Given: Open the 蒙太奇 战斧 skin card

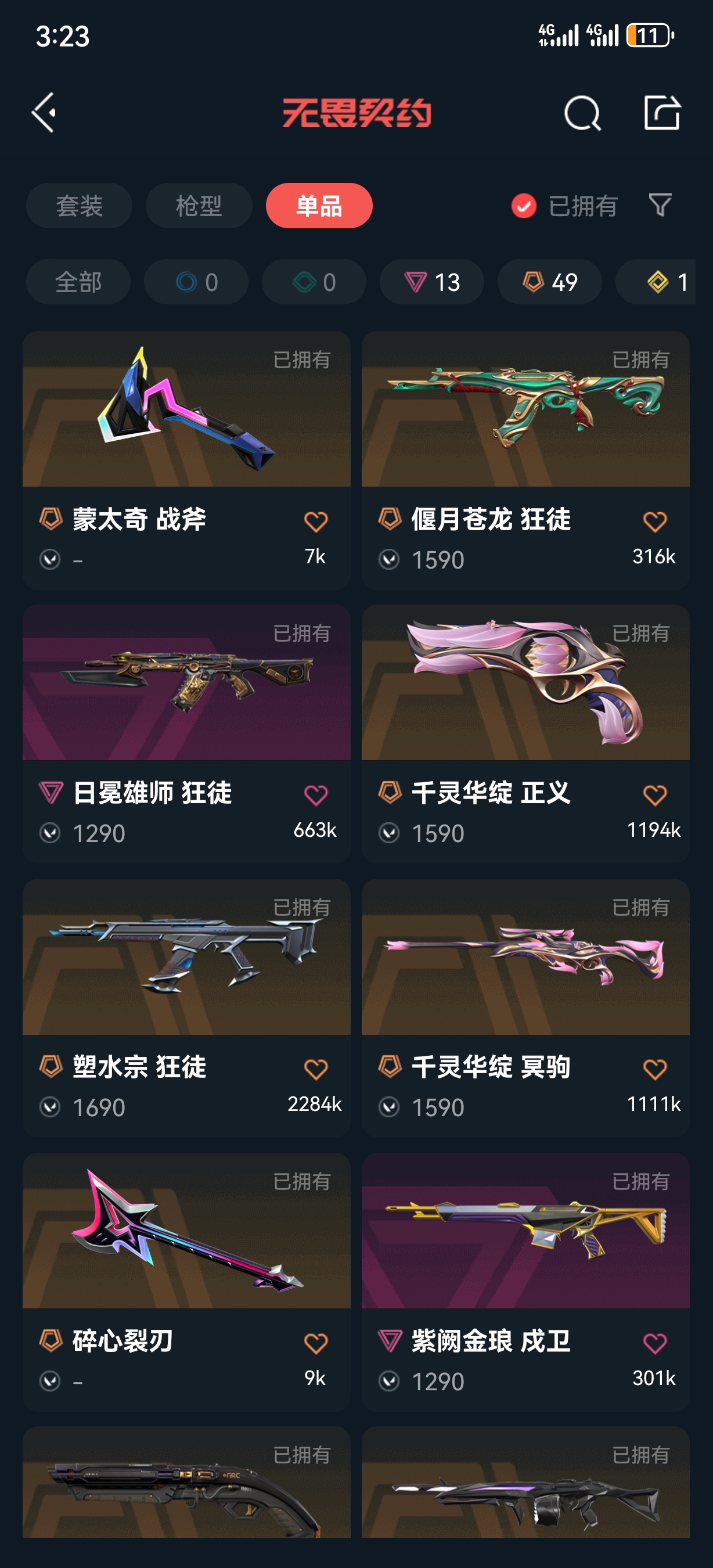Looking at the screenshot, I should (186, 426).
